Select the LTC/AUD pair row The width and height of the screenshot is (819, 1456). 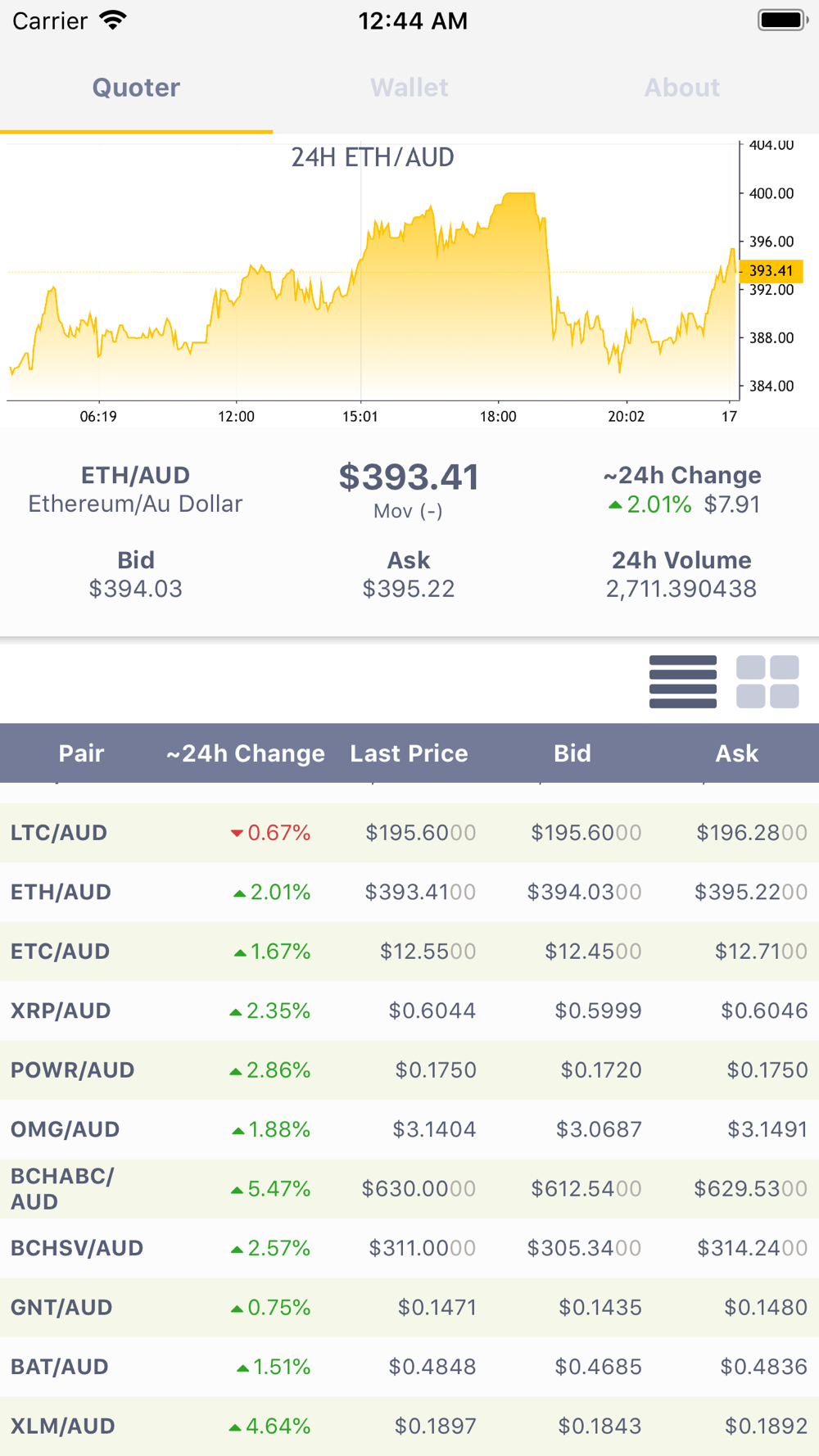[409, 833]
